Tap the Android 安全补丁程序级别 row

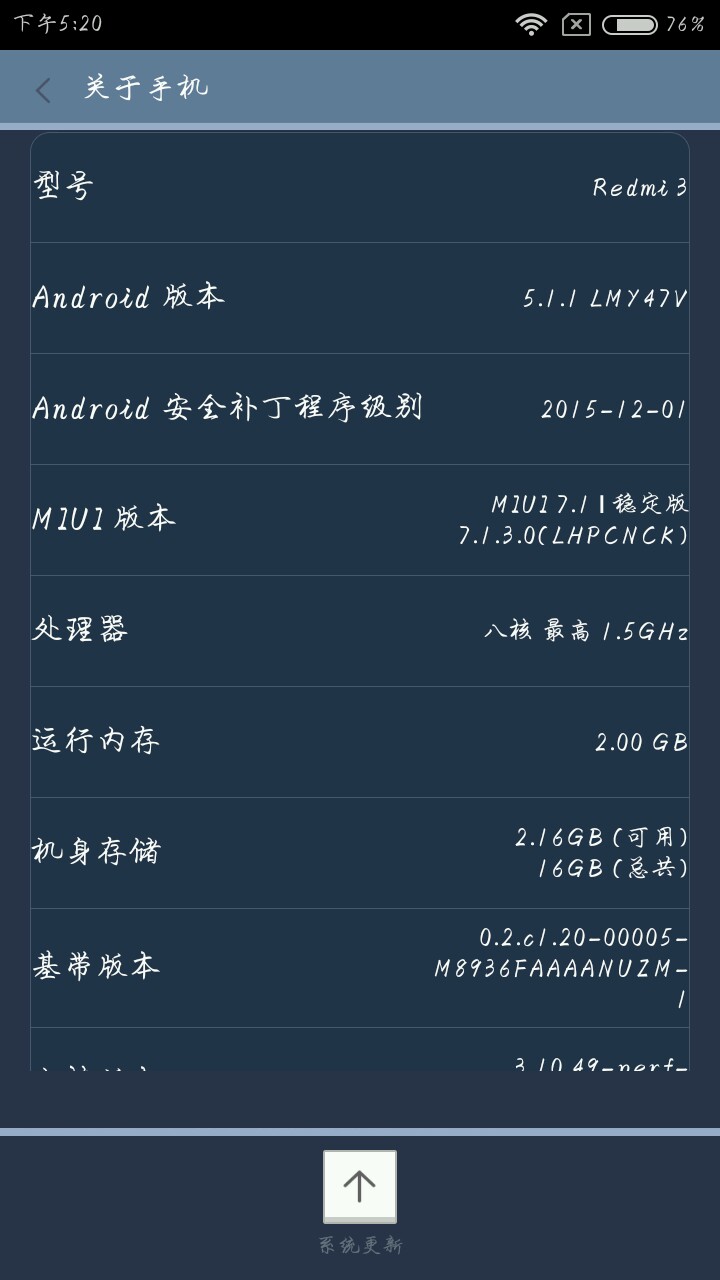pyautogui.click(x=360, y=409)
